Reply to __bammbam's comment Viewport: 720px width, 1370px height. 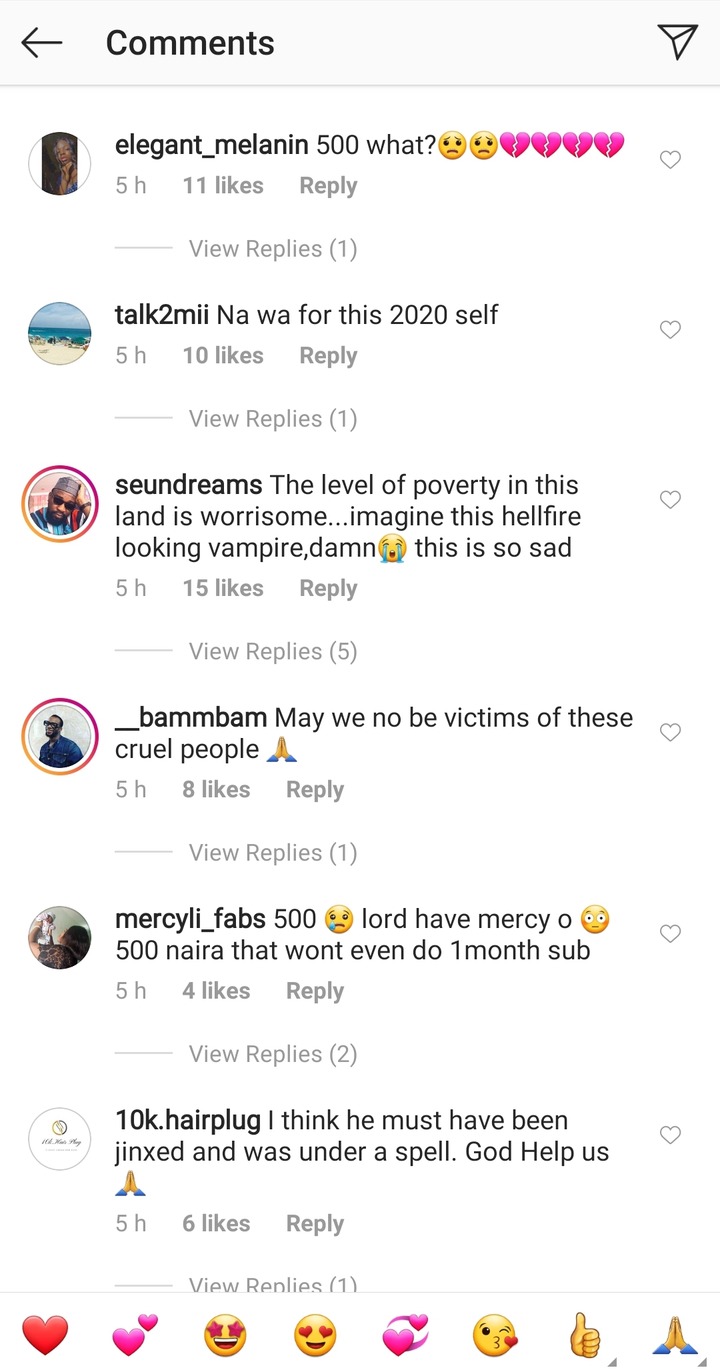pyautogui.click(x=314, y=790)
